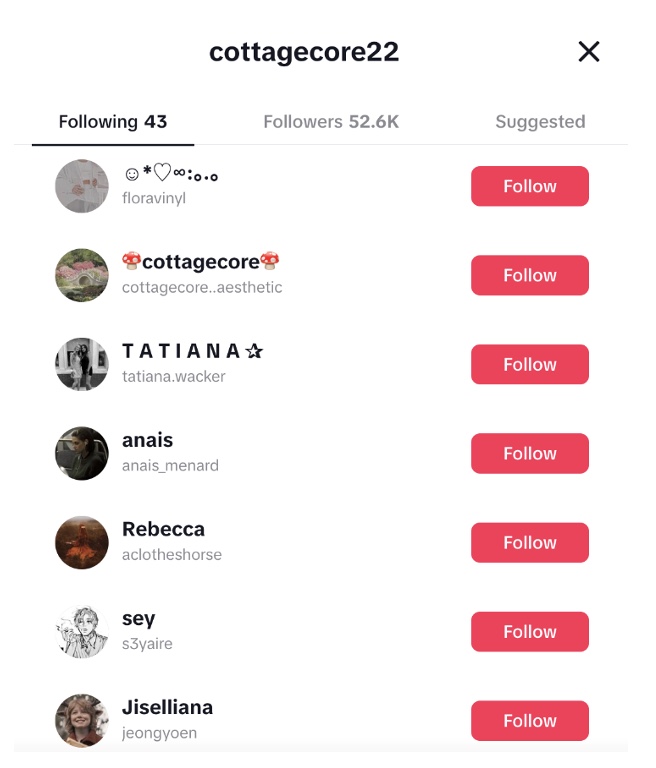Open sey's profile
Viewport: 656px width, 768px height.
coord(82,632)
